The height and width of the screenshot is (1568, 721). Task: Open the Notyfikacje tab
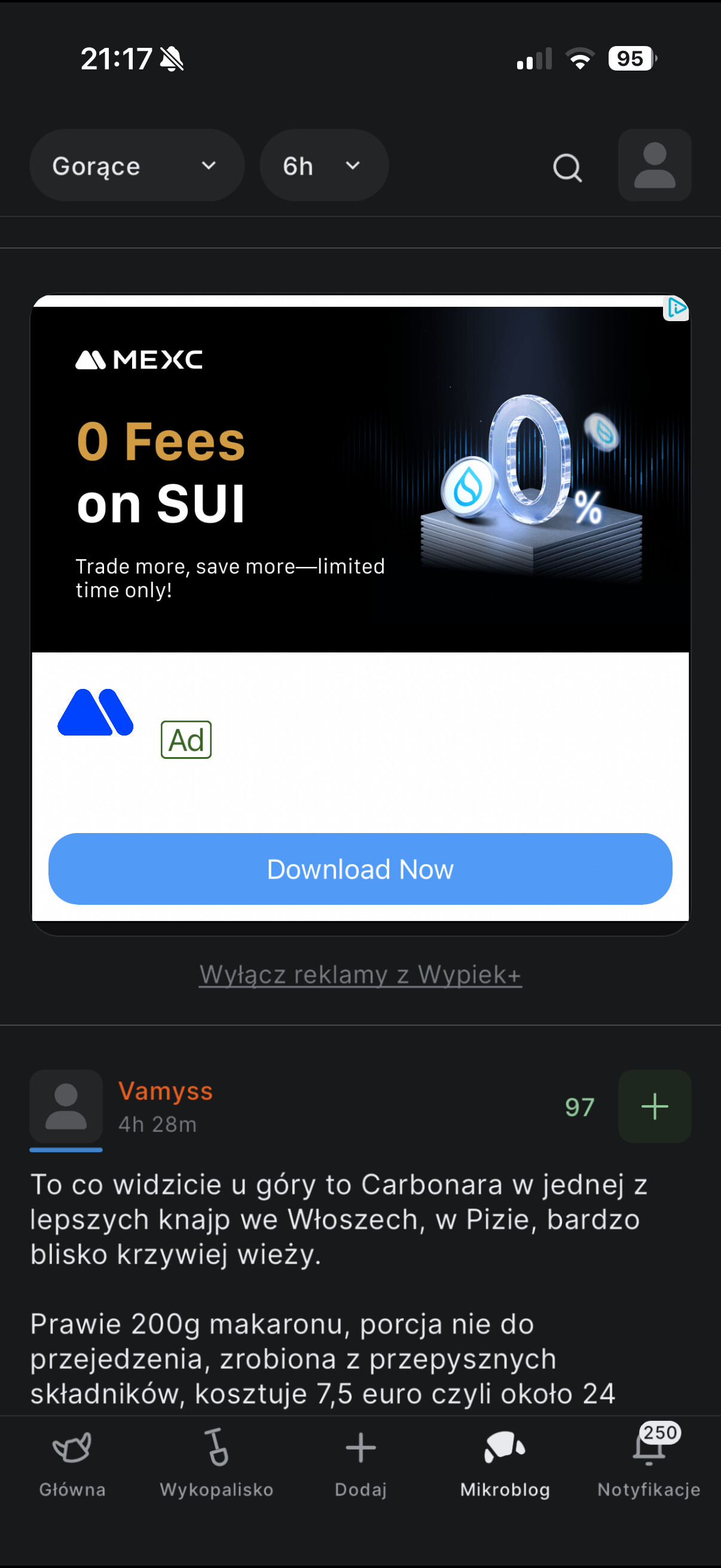[x=649, y=1461]
